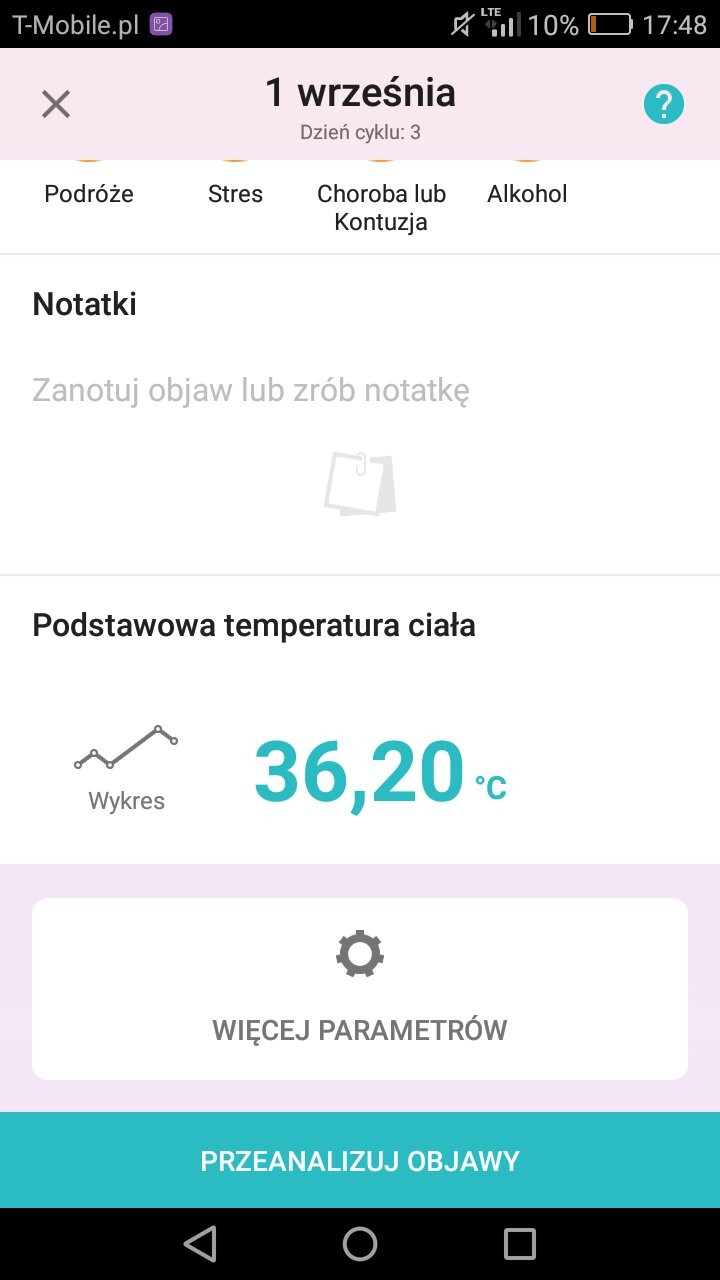Close the September 1 entry screen

tap(56, 104)
